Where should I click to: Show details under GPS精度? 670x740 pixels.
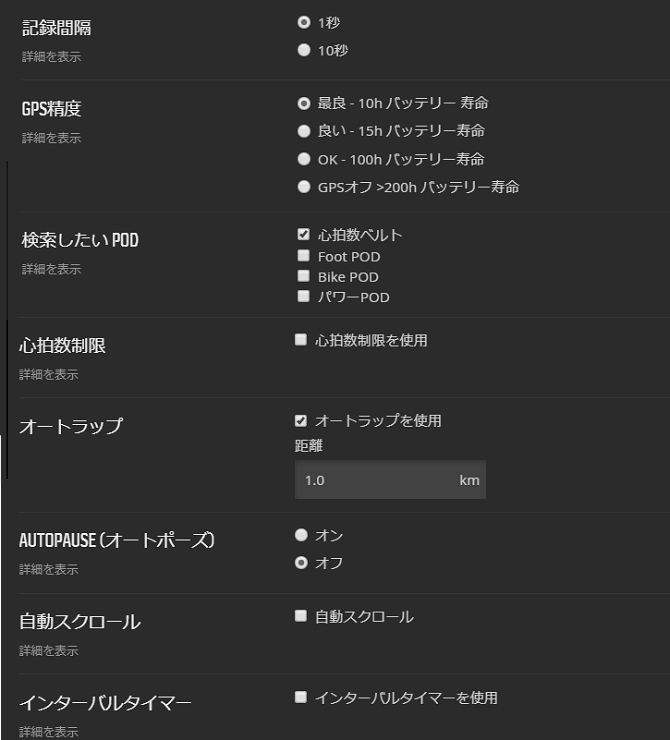pos(52,138)
